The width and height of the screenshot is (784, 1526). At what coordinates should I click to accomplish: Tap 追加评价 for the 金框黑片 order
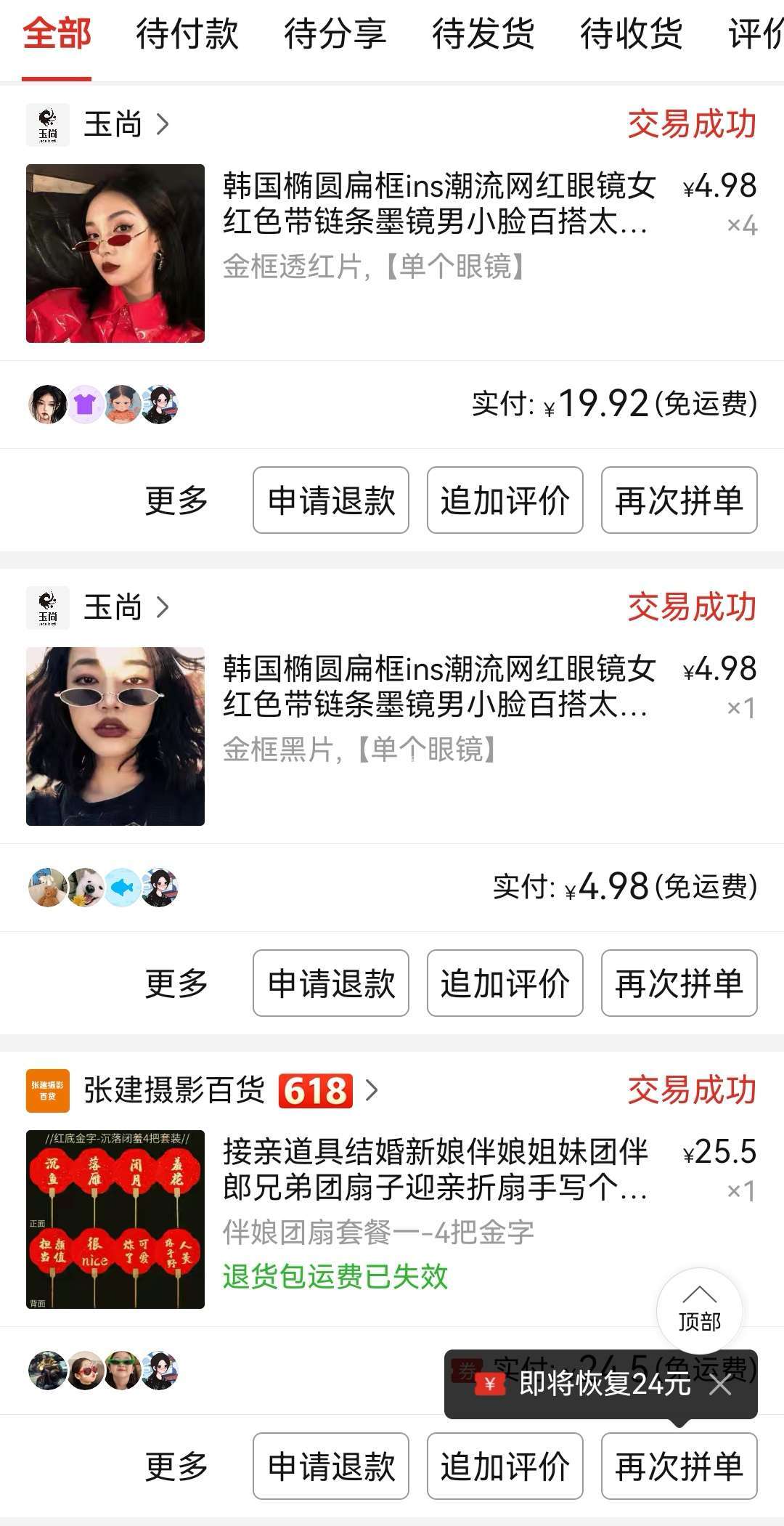(505, 983)
